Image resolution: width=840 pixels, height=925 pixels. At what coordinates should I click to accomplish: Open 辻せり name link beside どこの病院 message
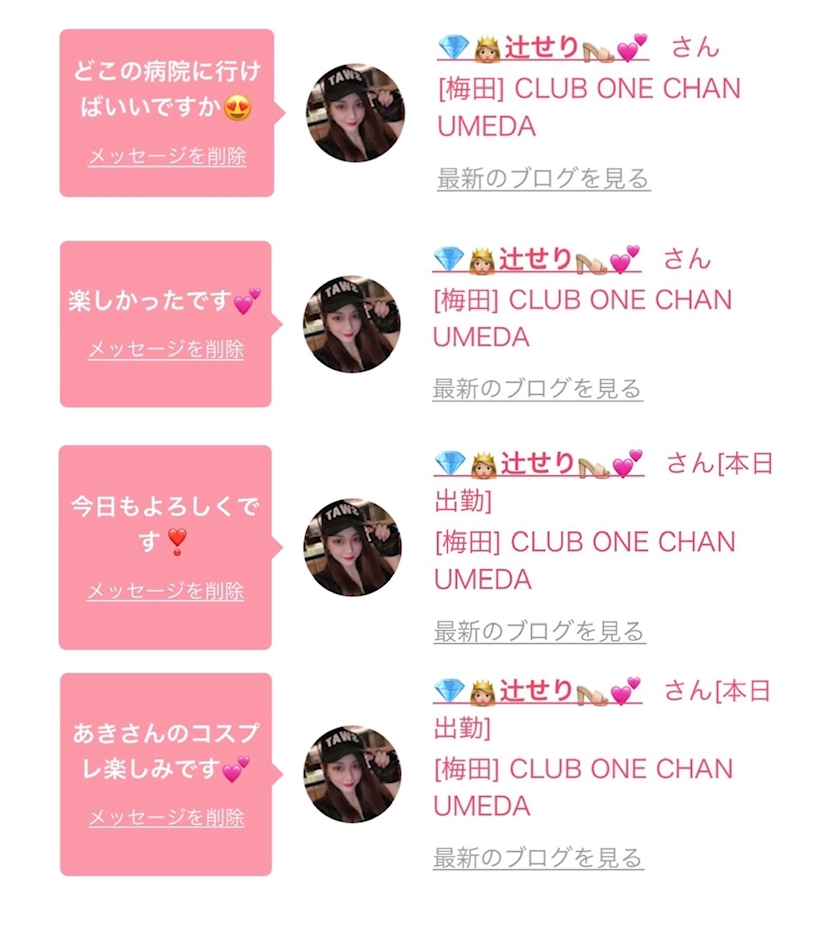click(x=543, y=47)
